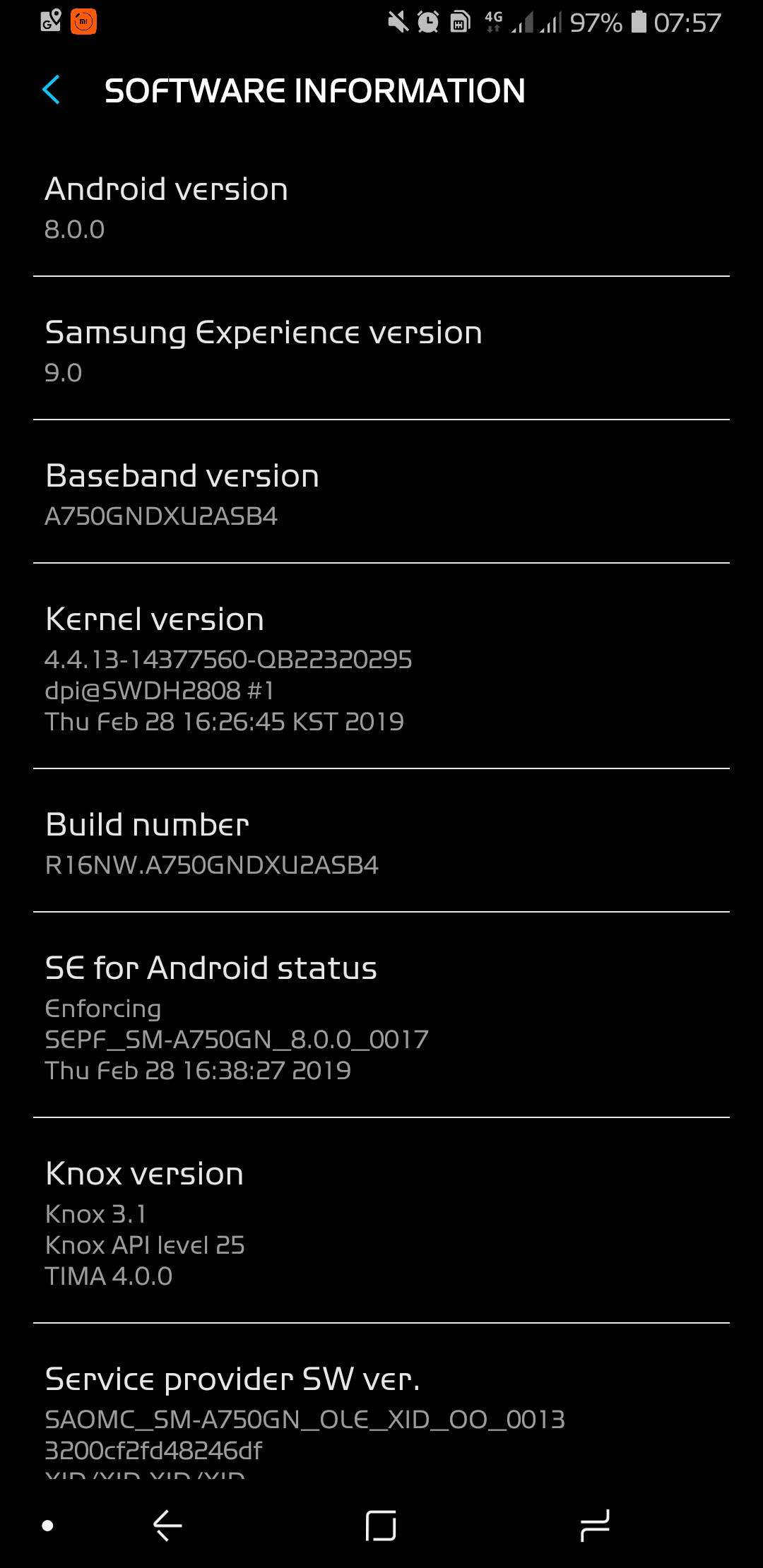The width and height of the screenshot is (763, 1568).
Task: Tap the blue back arrow icon
Action: coord(52,91)
